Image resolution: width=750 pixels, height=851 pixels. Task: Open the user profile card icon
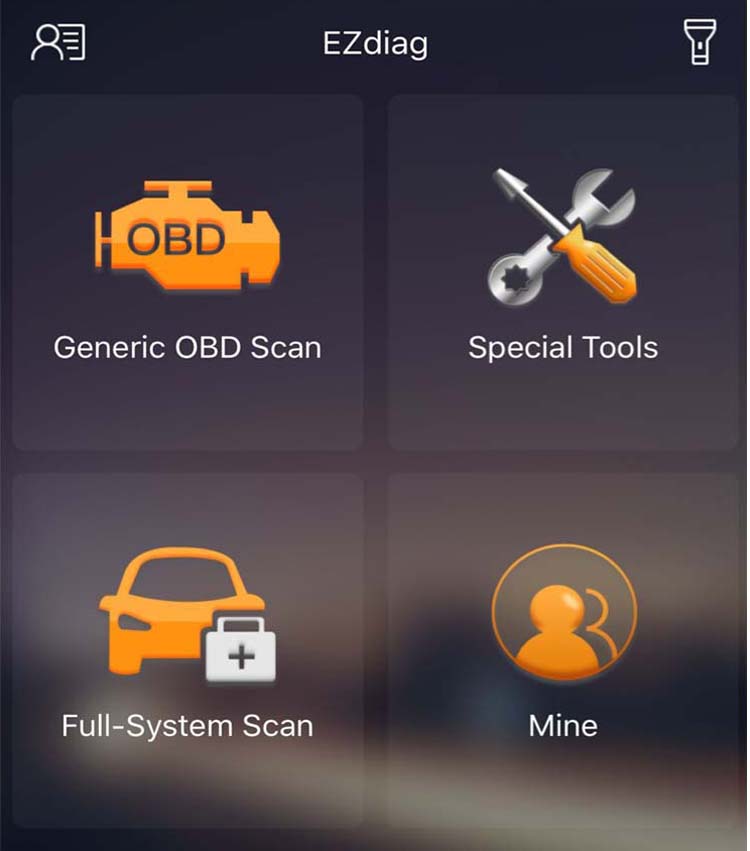point(58,43)
